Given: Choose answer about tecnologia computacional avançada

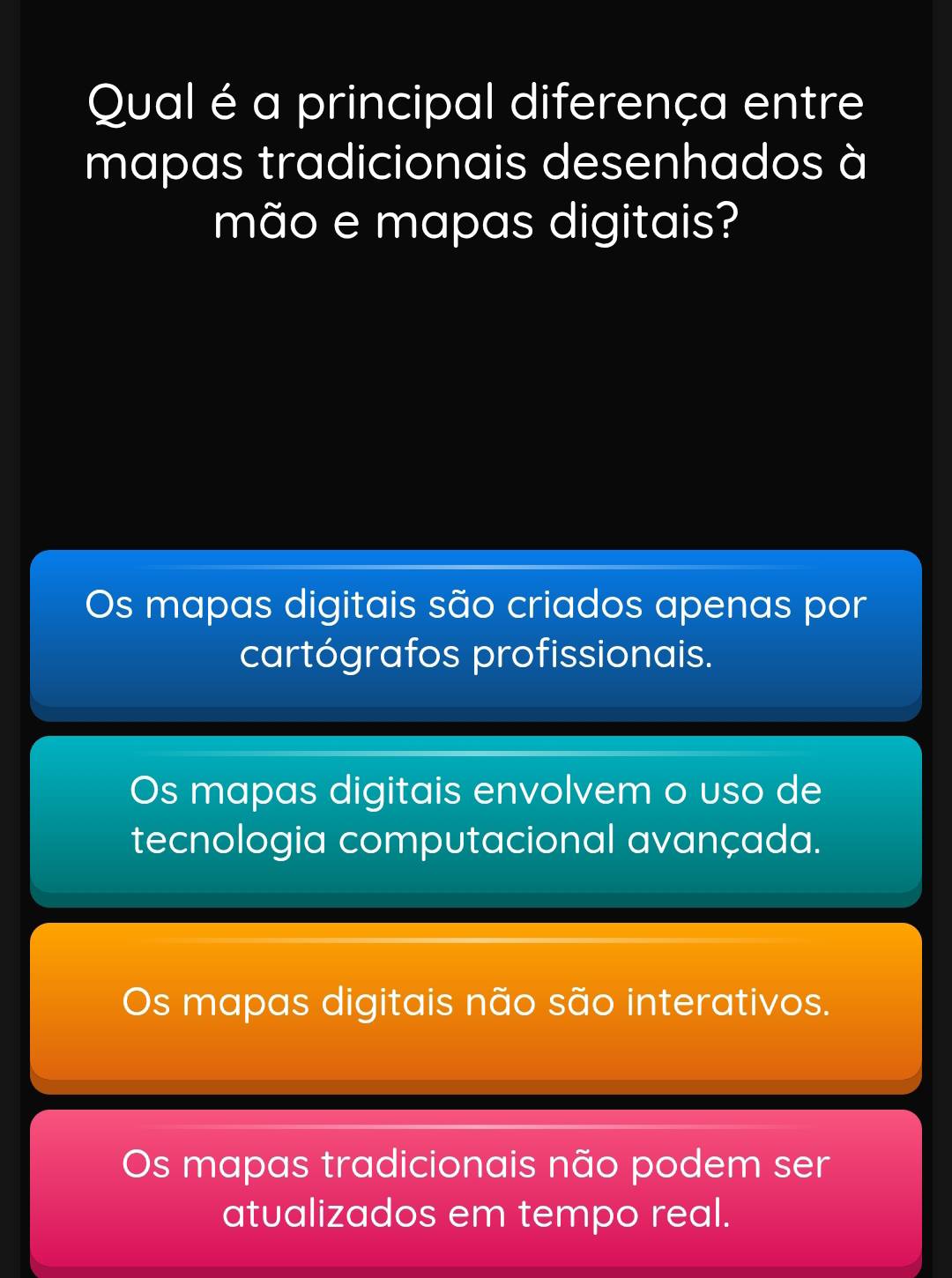Looking at the screenshot, I should coord(476,817).
